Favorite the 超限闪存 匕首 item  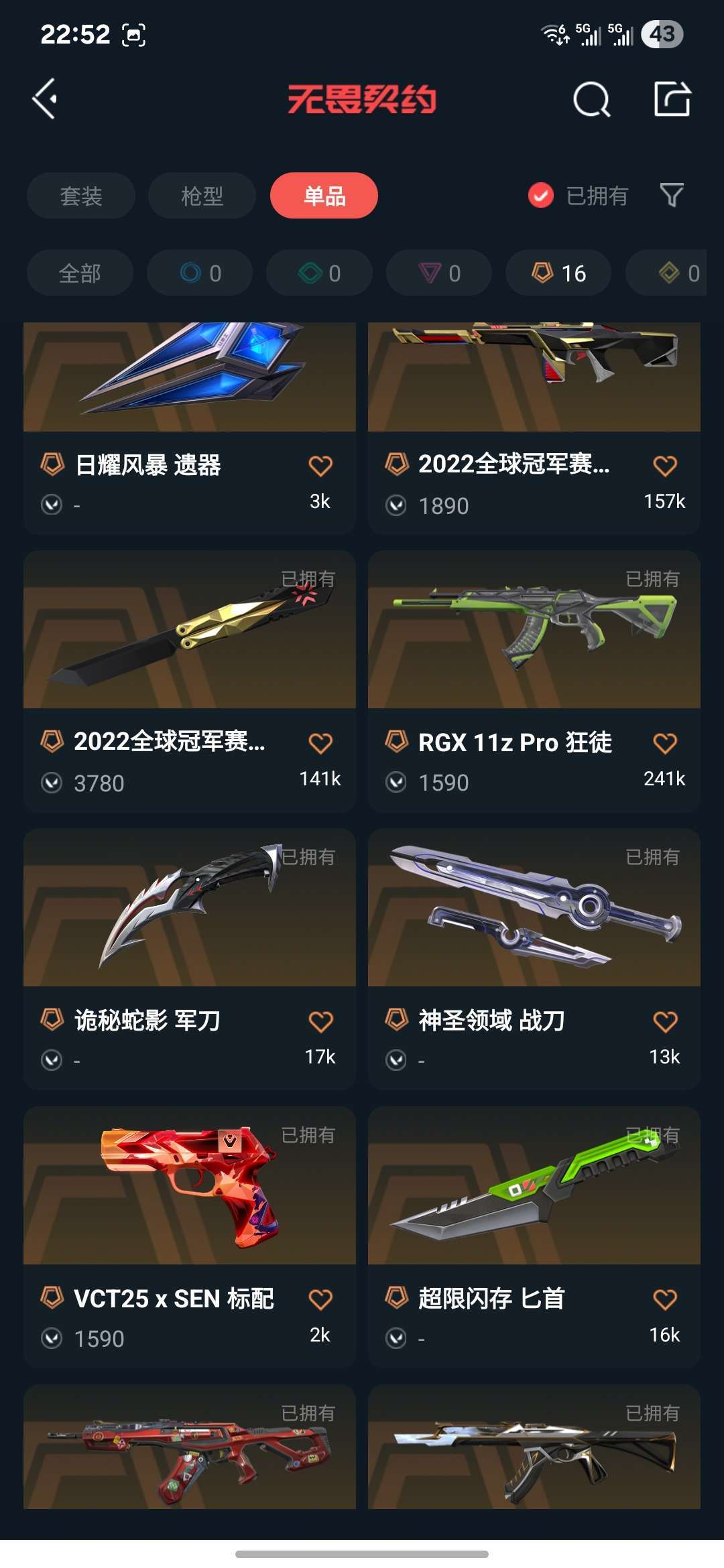(x=665, y=1299)
